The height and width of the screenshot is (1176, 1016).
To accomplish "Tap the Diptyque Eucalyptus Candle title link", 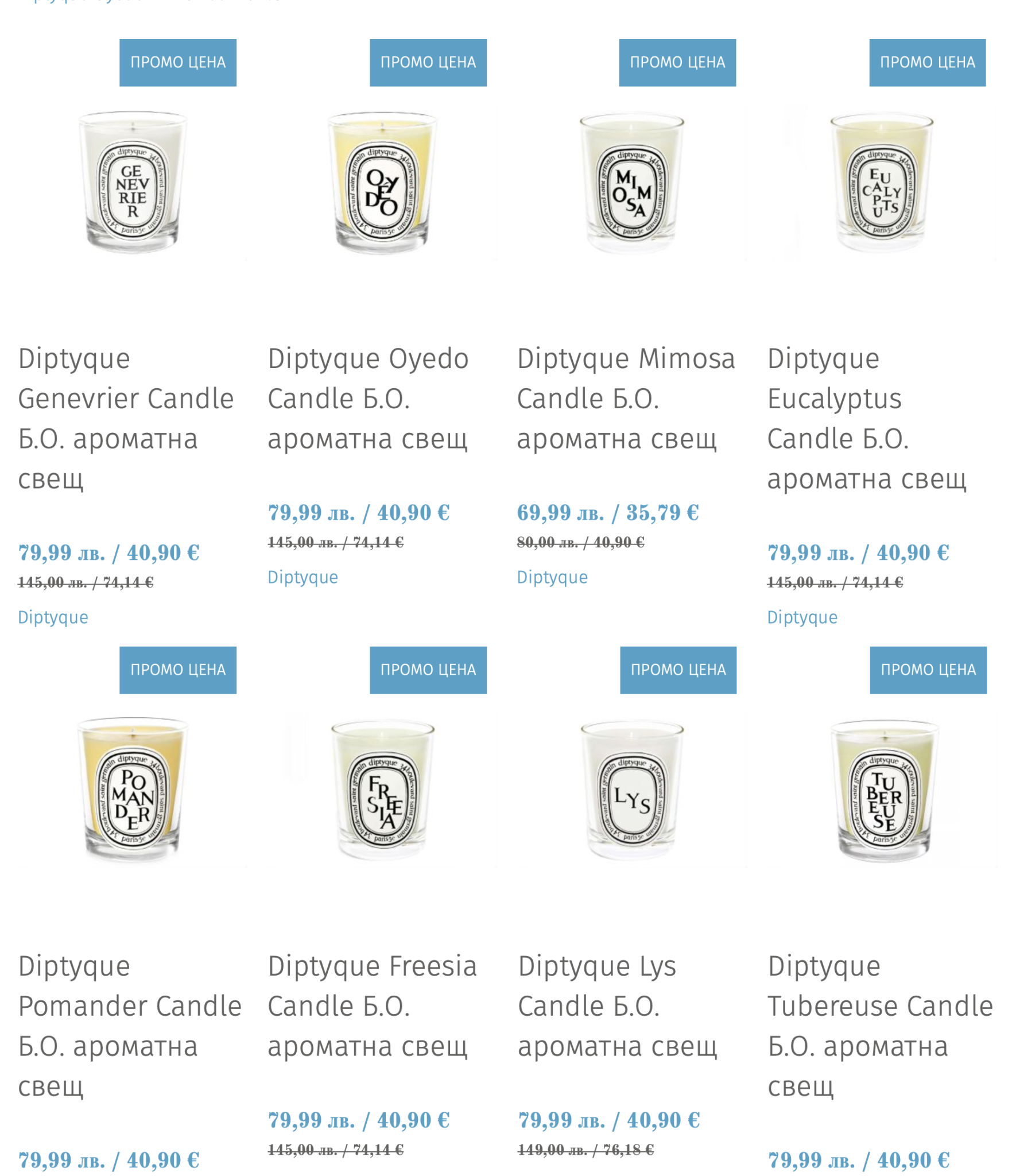I will (866, 418).
